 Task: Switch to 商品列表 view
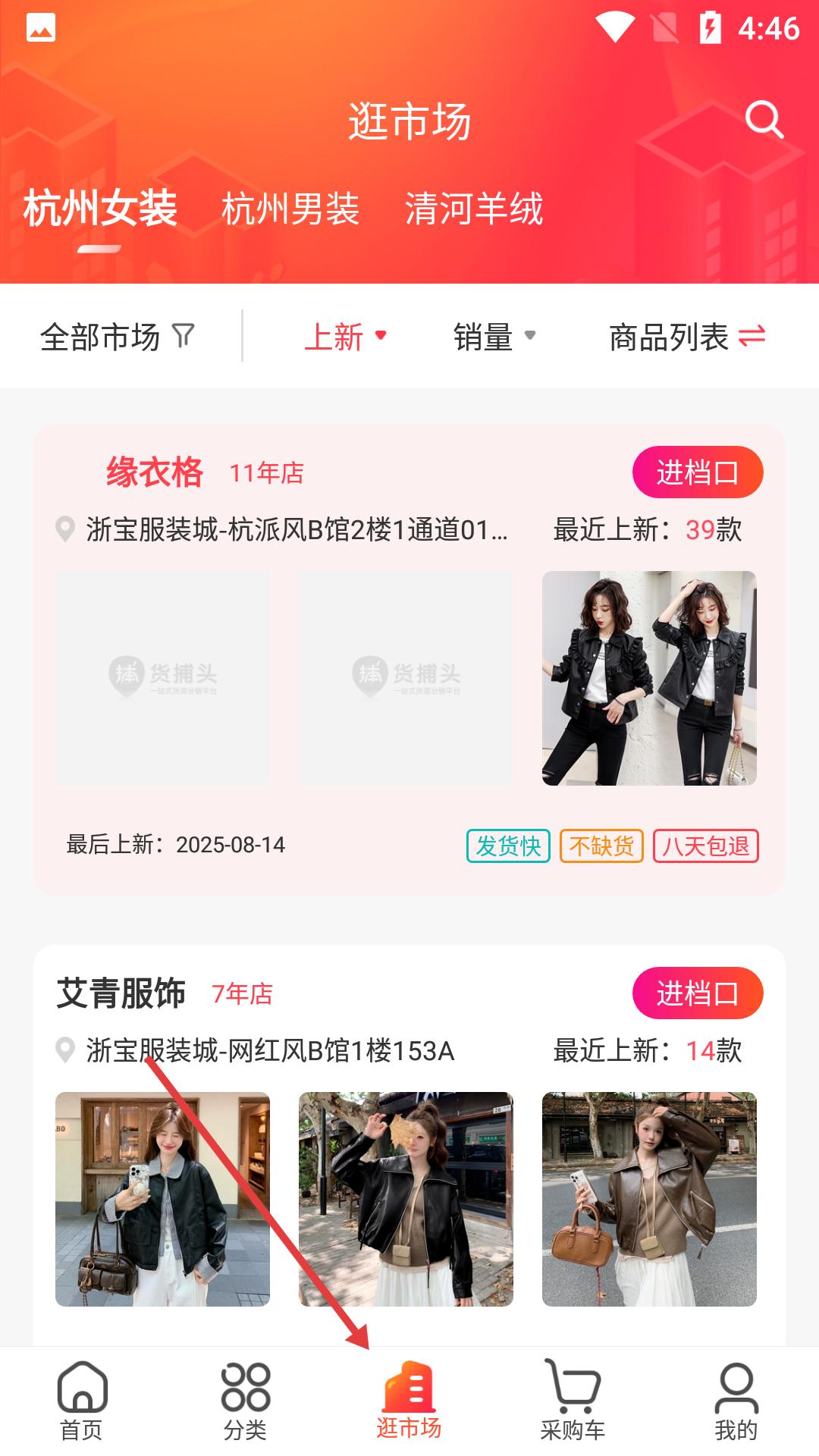pos(686,337)
